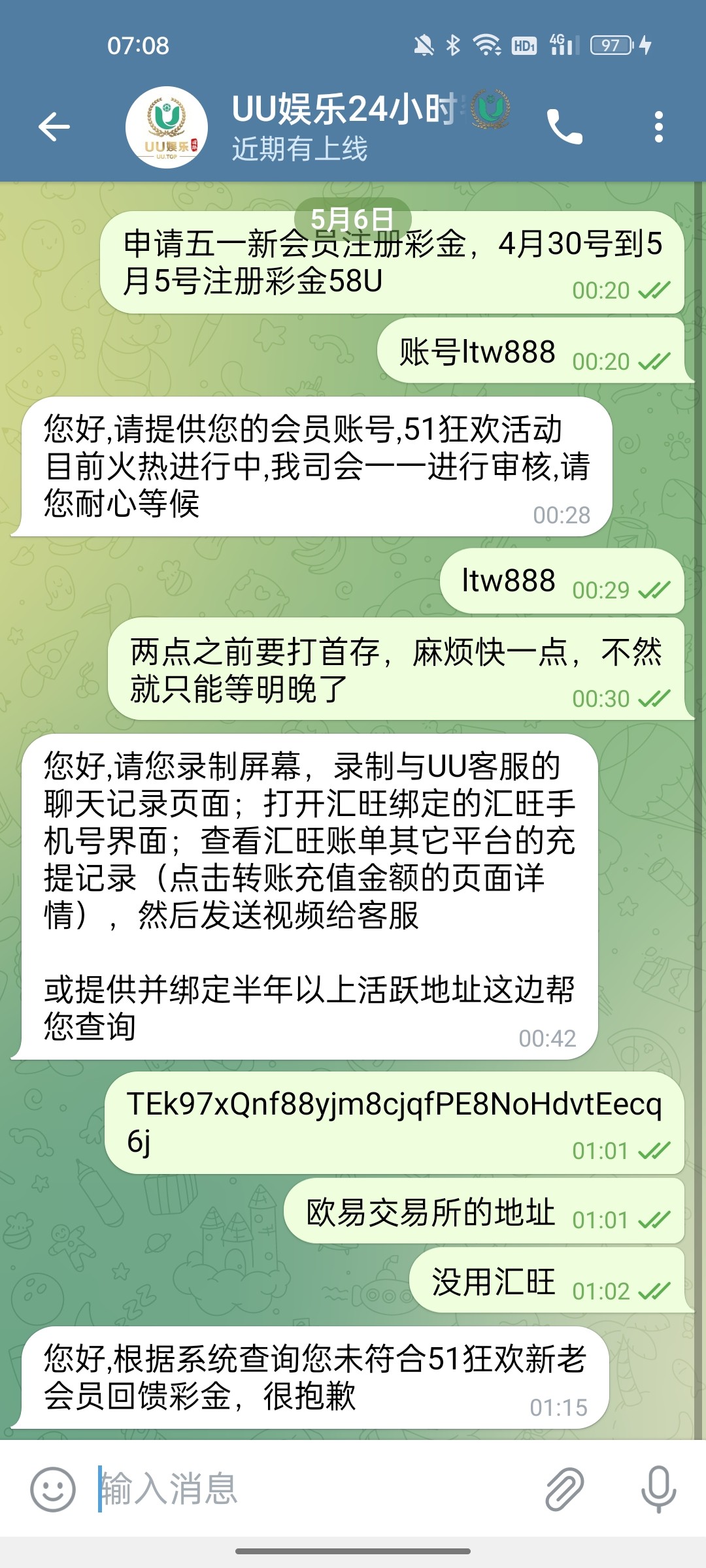This screenshot has width=706, height=1568.
Task: Tap the microphone to record voice
Action: point(658,1490)
